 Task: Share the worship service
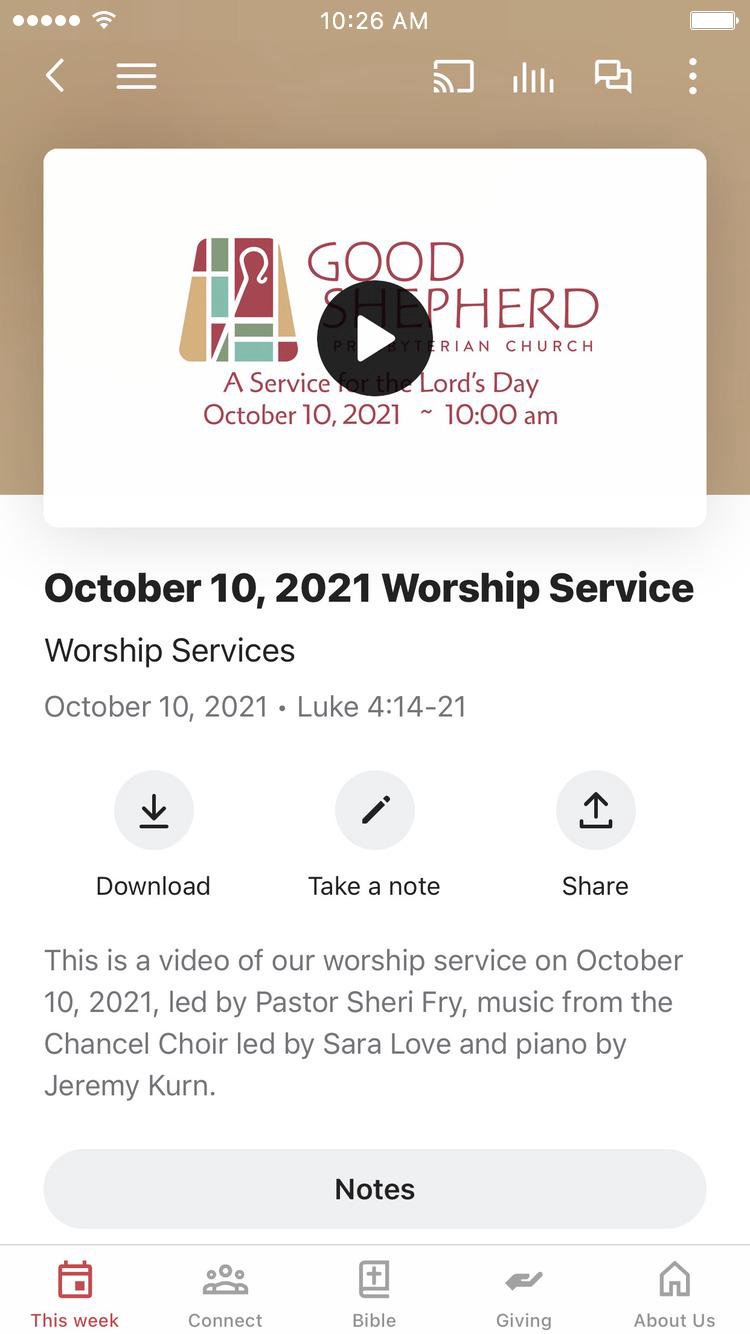[x=595, y=811]
